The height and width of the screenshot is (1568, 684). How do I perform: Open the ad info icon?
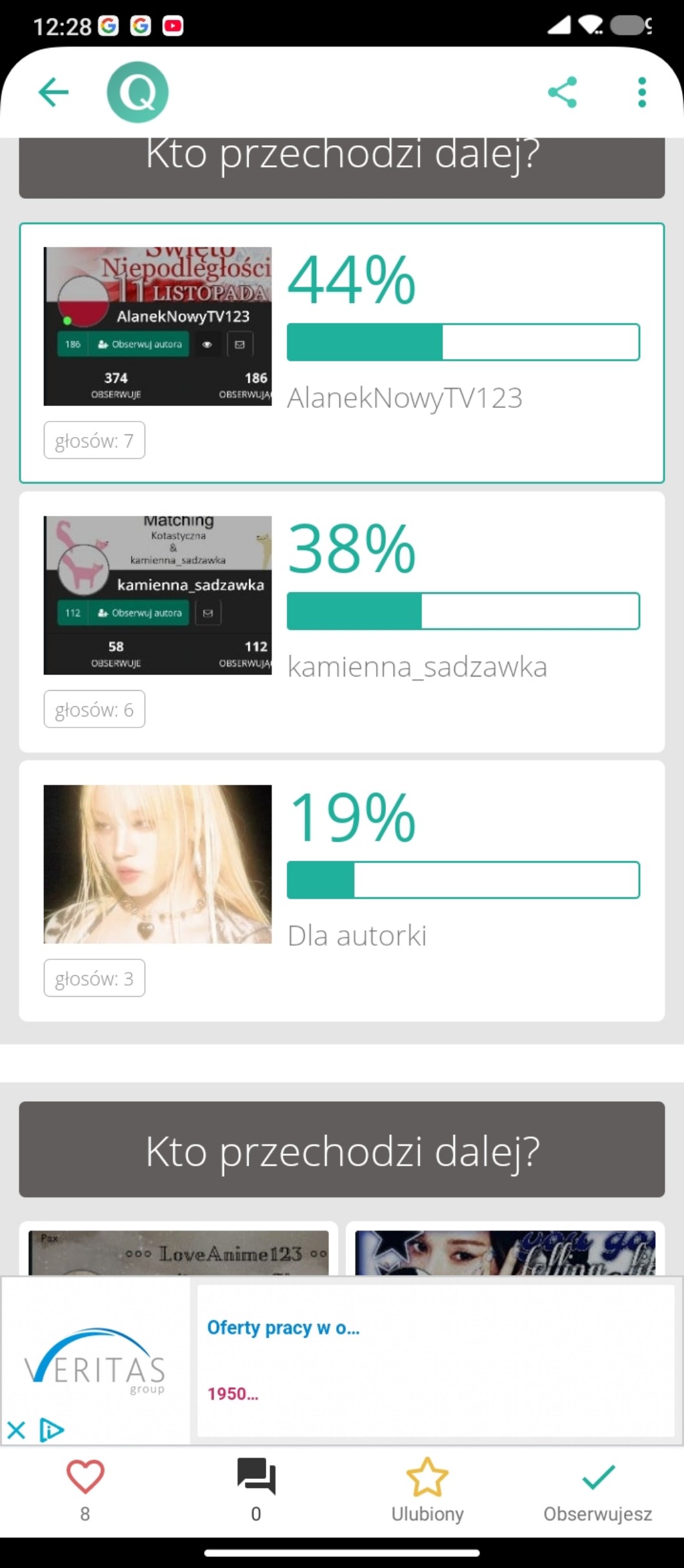[52, 1430]
